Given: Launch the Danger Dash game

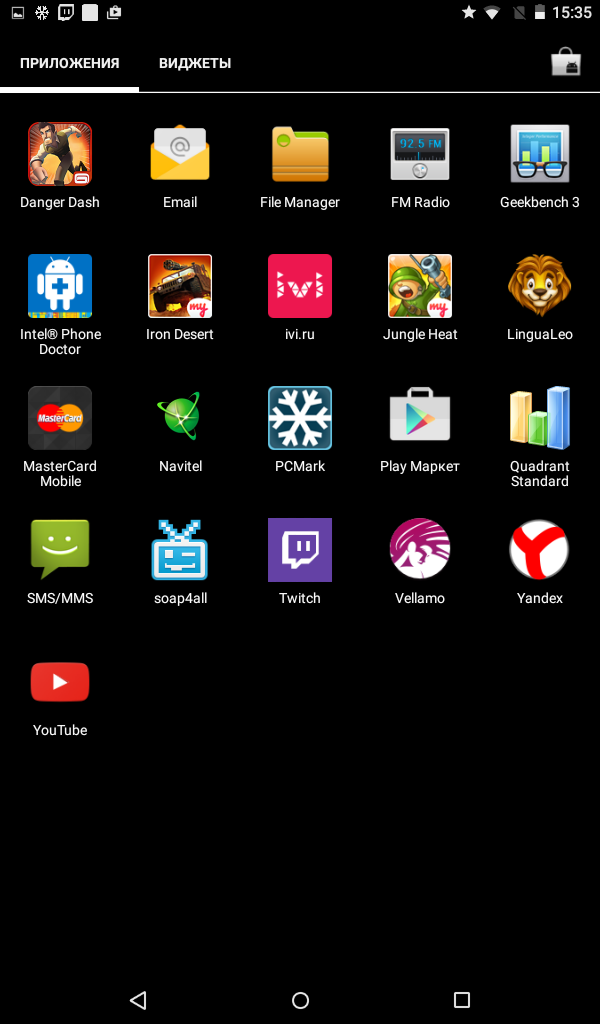Looking at the screenshot, I should pyautogui.click(x=60, y=154).
